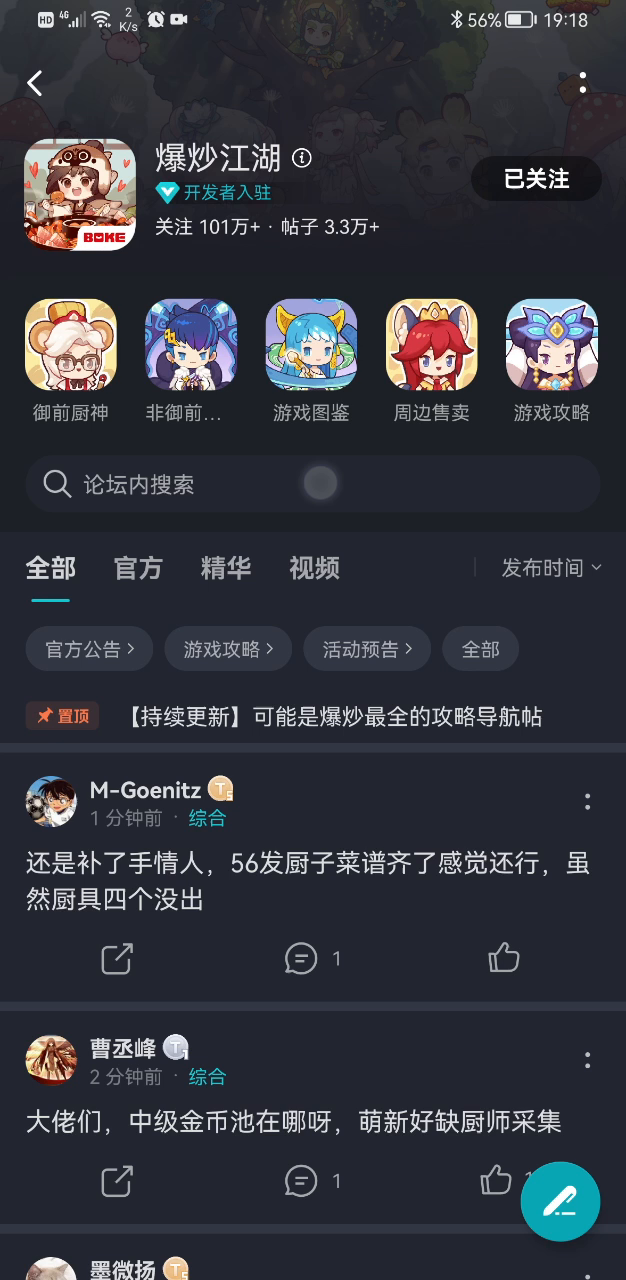626x1280 pixels.
Task: Switch to the 精华 tab
Action: click(x=226, y=568)
